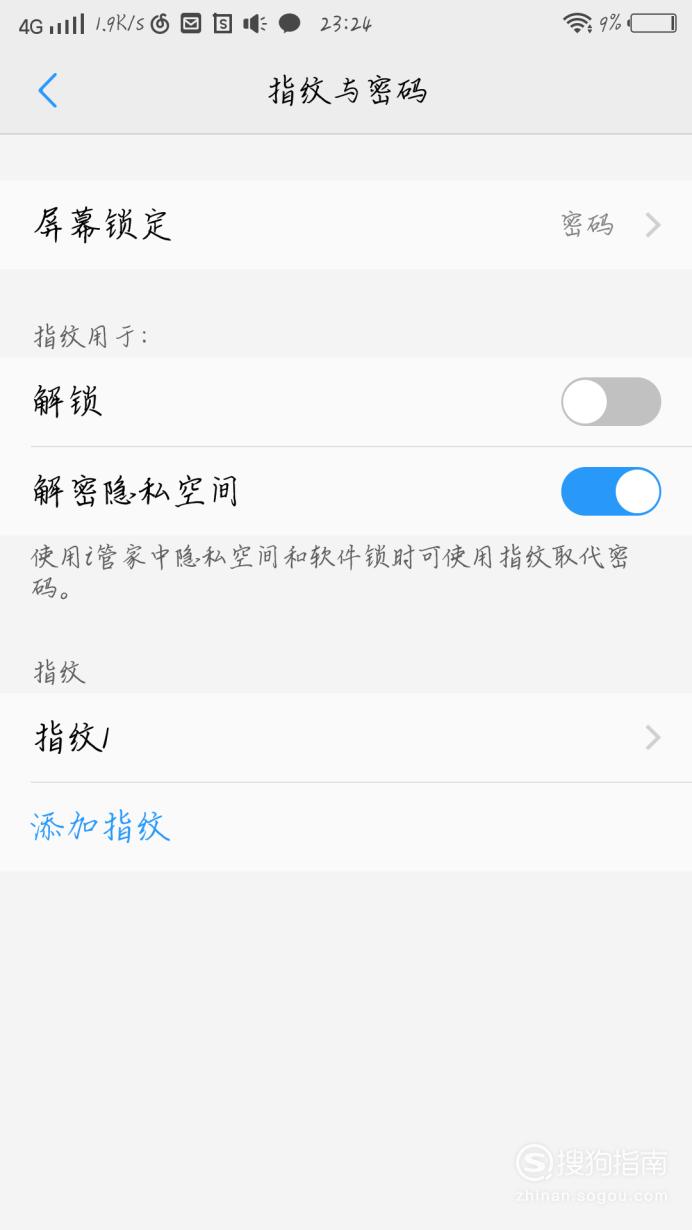
Task: Enable fingerprint for 解锁
Action: tap(611, 402)
